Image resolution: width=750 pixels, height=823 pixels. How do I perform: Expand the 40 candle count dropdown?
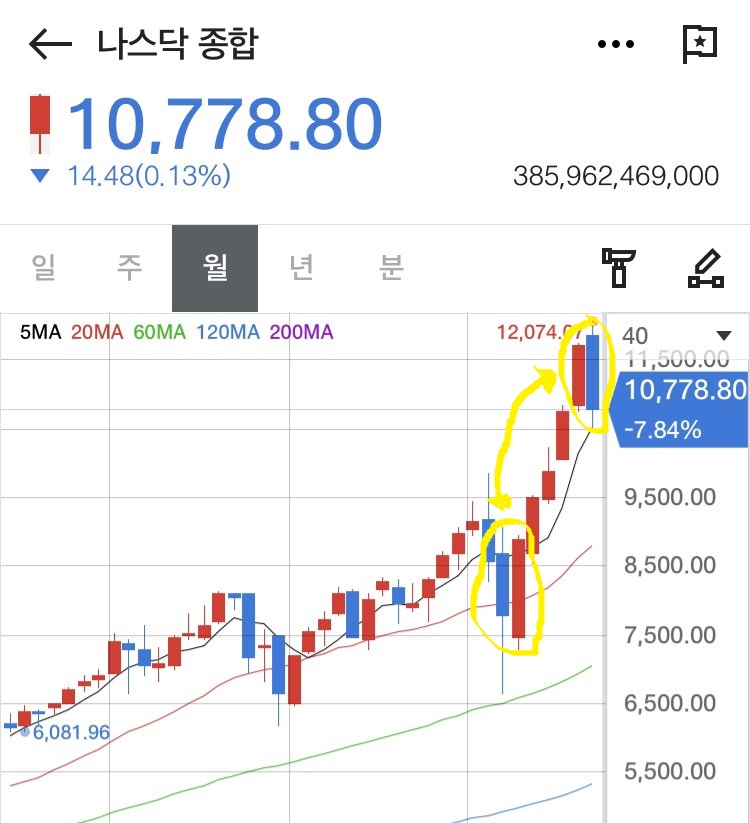pyautogui.click(x=678, y=336)
